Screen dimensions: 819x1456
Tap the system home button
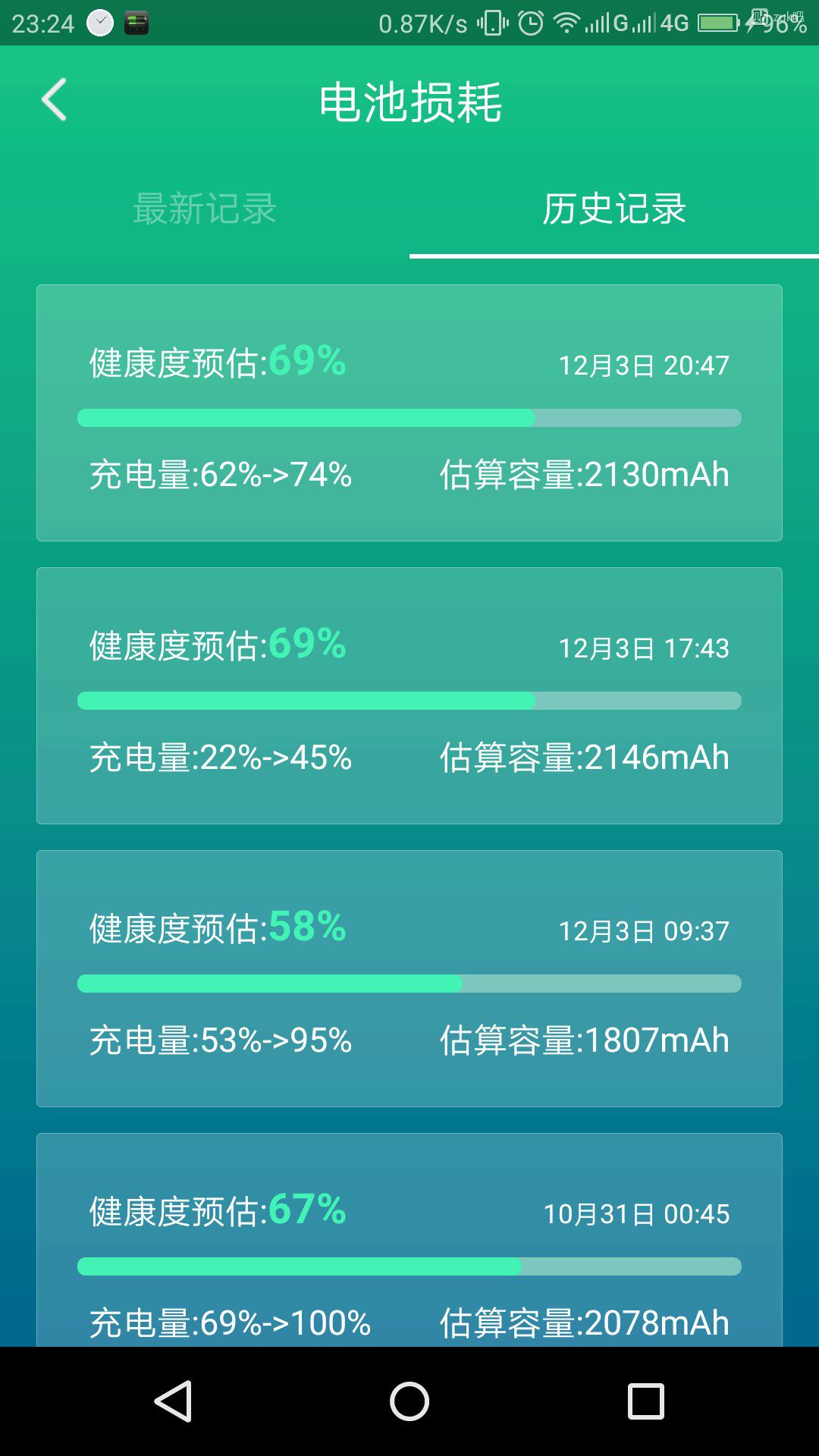tap(409, 1401)
